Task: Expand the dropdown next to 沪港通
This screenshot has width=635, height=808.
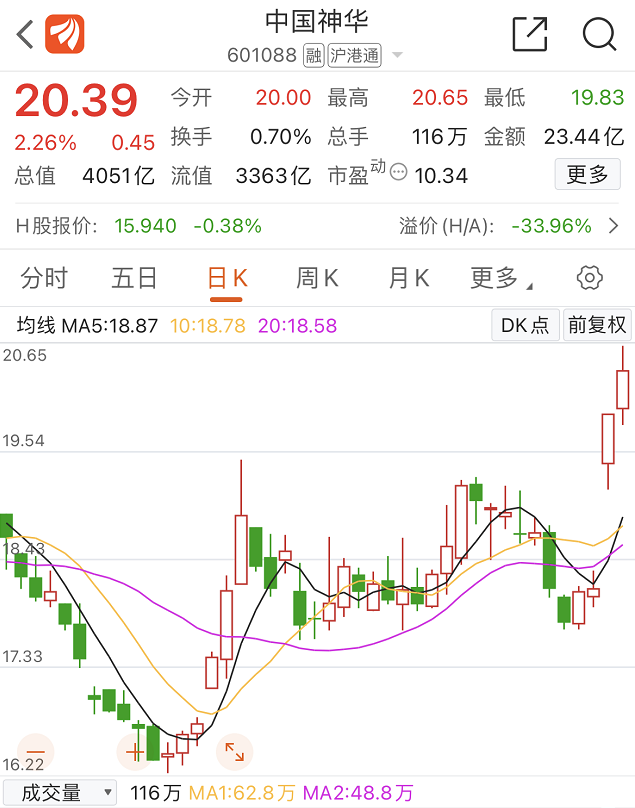Action: 397,56
